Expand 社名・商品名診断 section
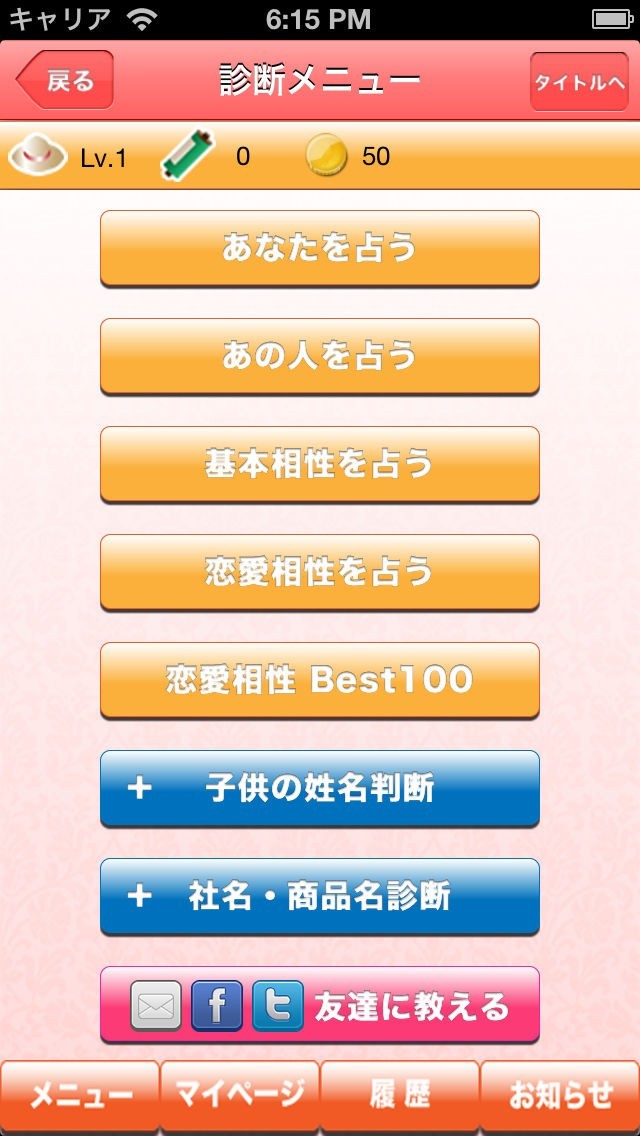 pyautogui.click(x=320, y=896)
